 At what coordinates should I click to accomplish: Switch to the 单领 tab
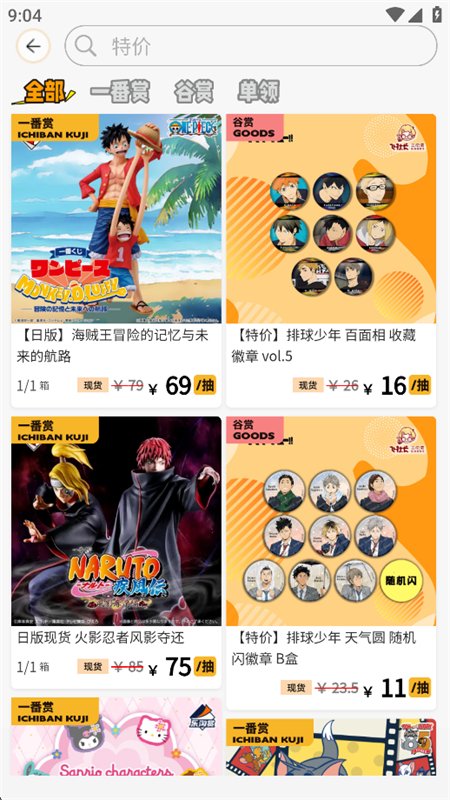259,92
